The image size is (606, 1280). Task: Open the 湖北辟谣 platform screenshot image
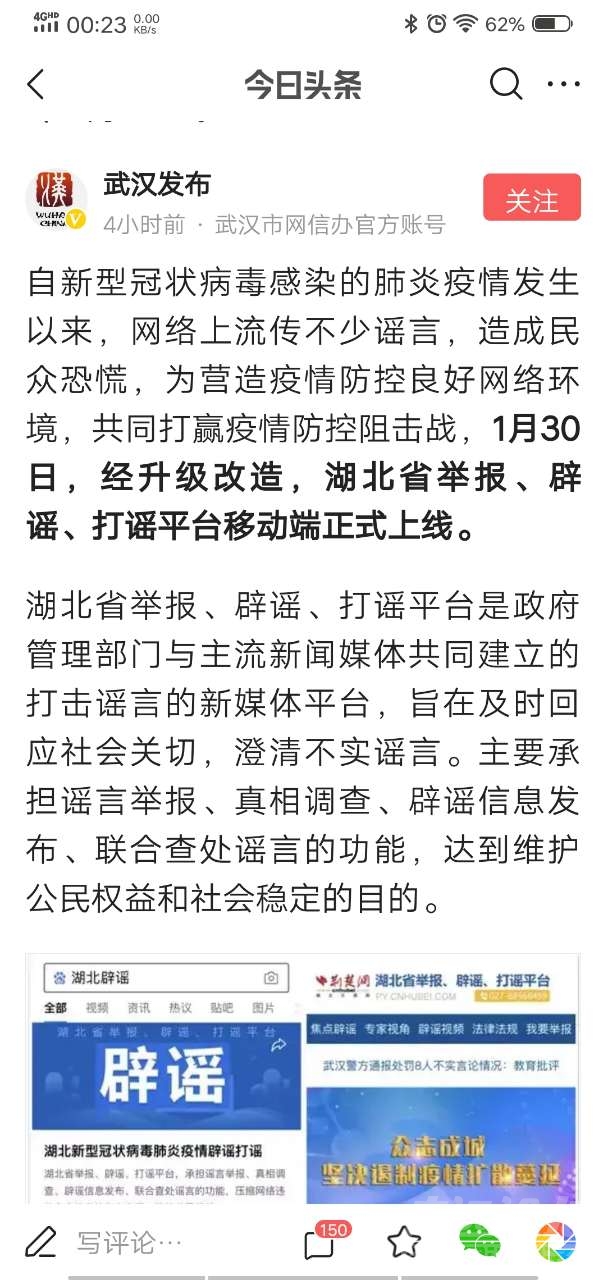(303, 1077)
